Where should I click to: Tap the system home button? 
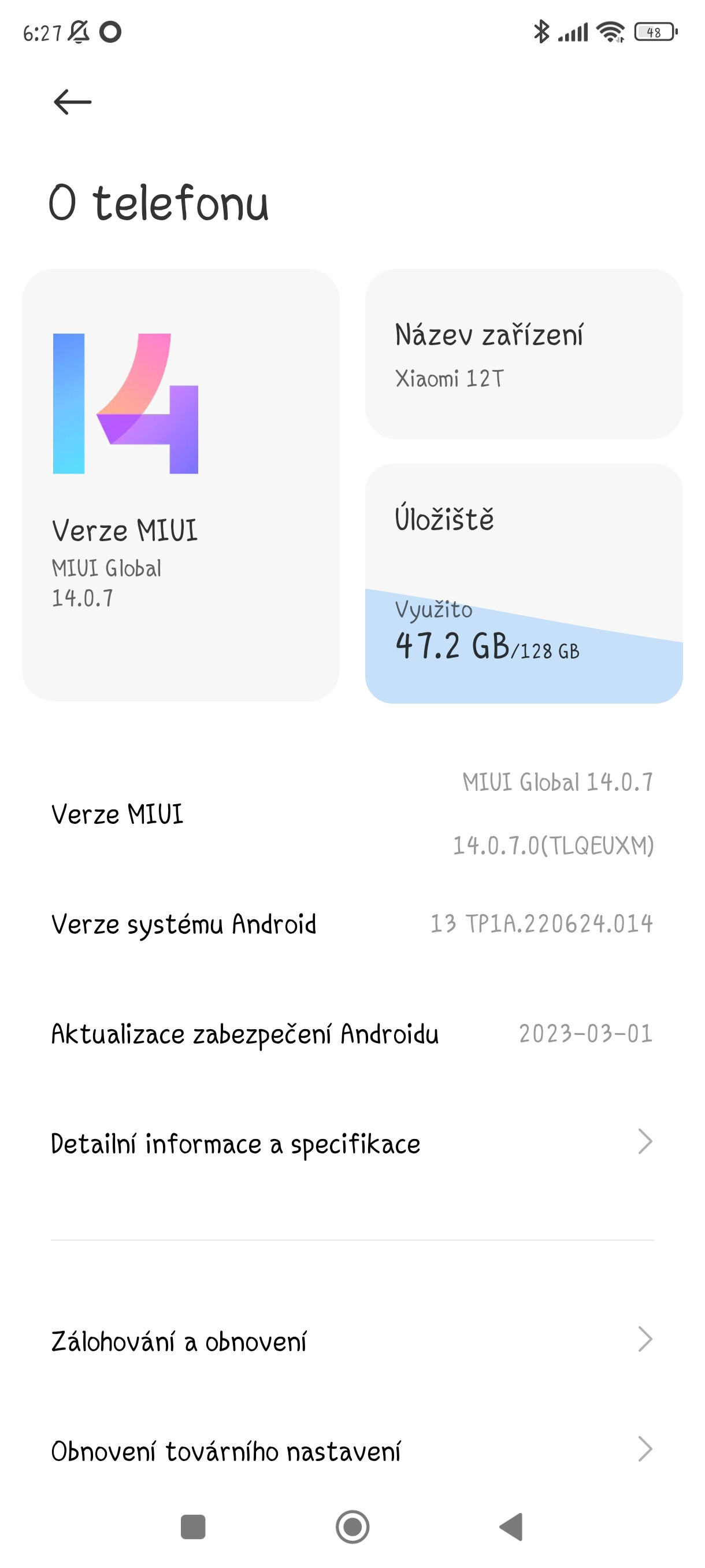(352, 1526)
